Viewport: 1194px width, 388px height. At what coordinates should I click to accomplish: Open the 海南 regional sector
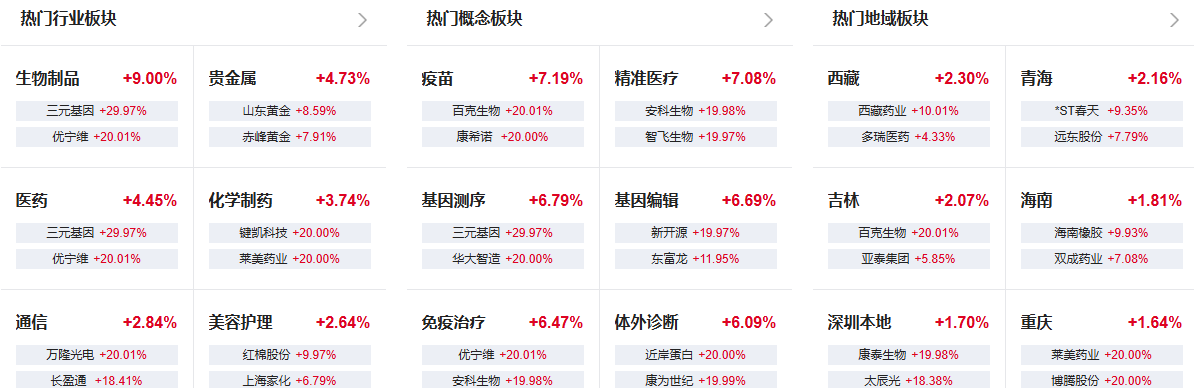[1036, 201]
